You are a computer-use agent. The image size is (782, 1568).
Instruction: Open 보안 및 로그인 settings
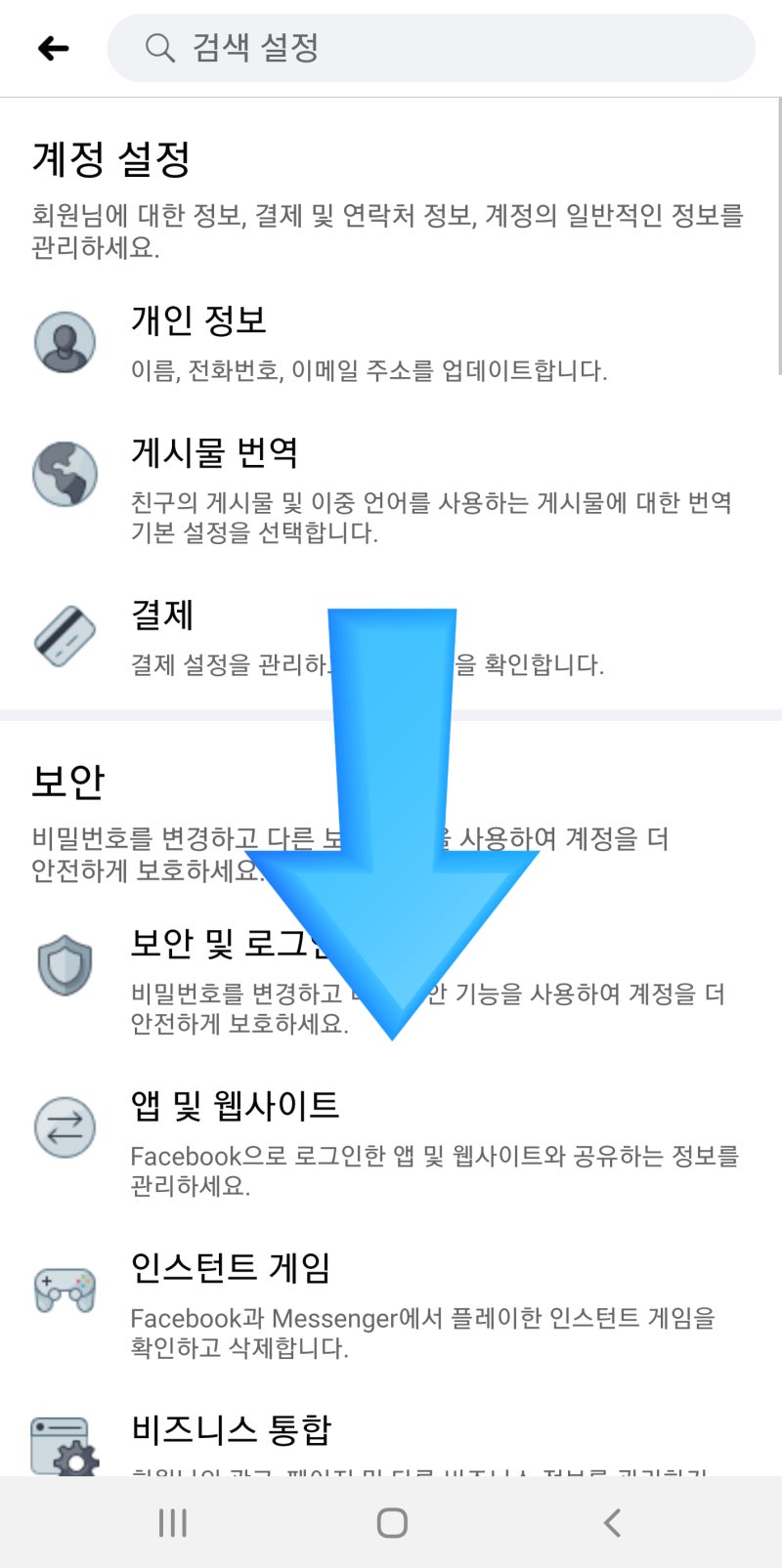[391, 981]
